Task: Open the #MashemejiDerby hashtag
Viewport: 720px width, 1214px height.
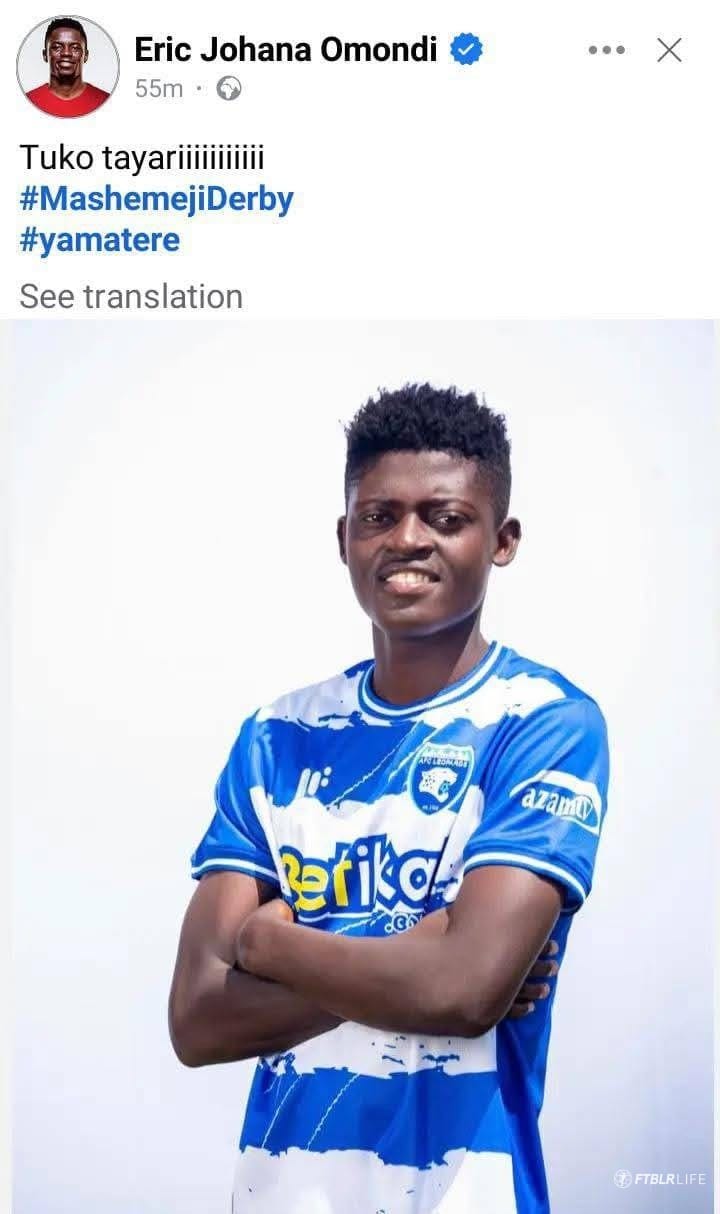Action: (x=156, y=199)
